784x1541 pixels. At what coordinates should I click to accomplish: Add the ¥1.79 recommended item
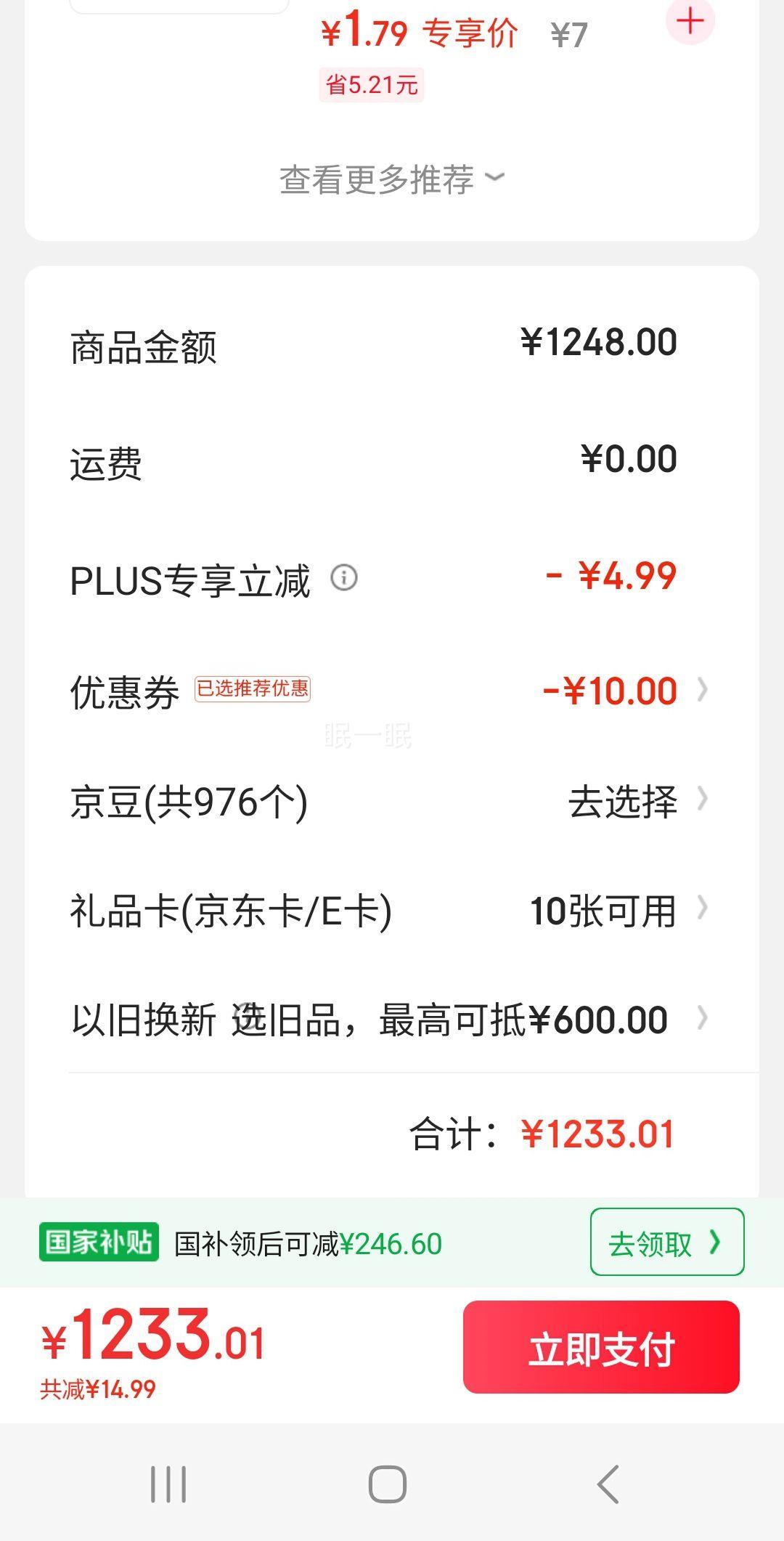tap(690, 21)
